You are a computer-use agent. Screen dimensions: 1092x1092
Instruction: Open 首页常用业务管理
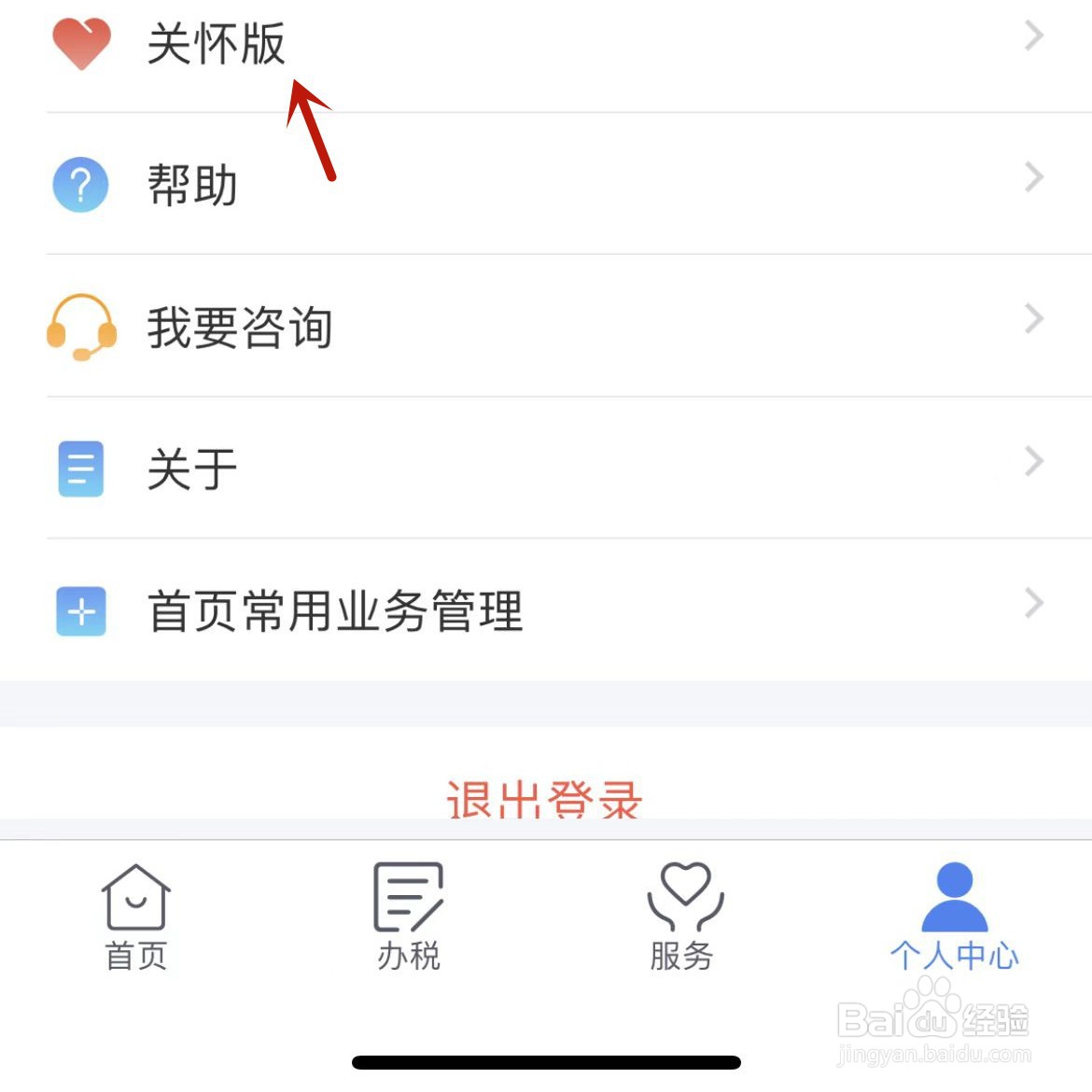tap(546, 610)
